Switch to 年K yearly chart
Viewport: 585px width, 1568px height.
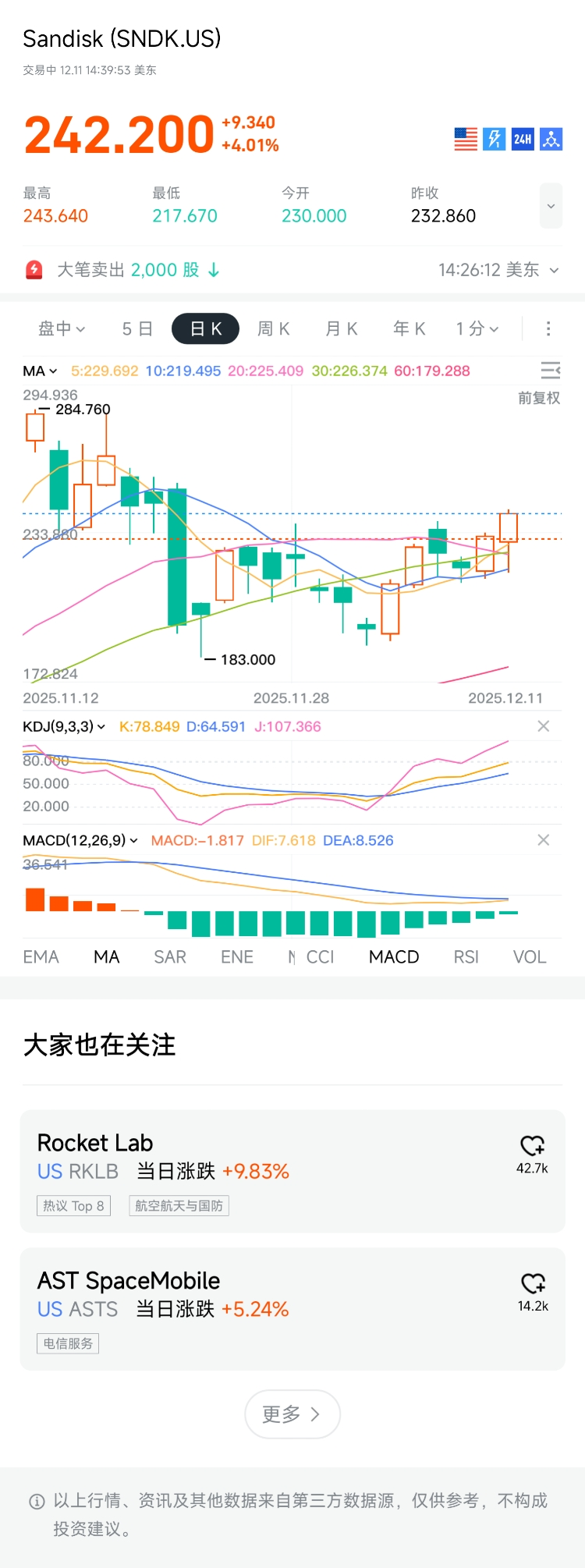click(x=409, y=329)
